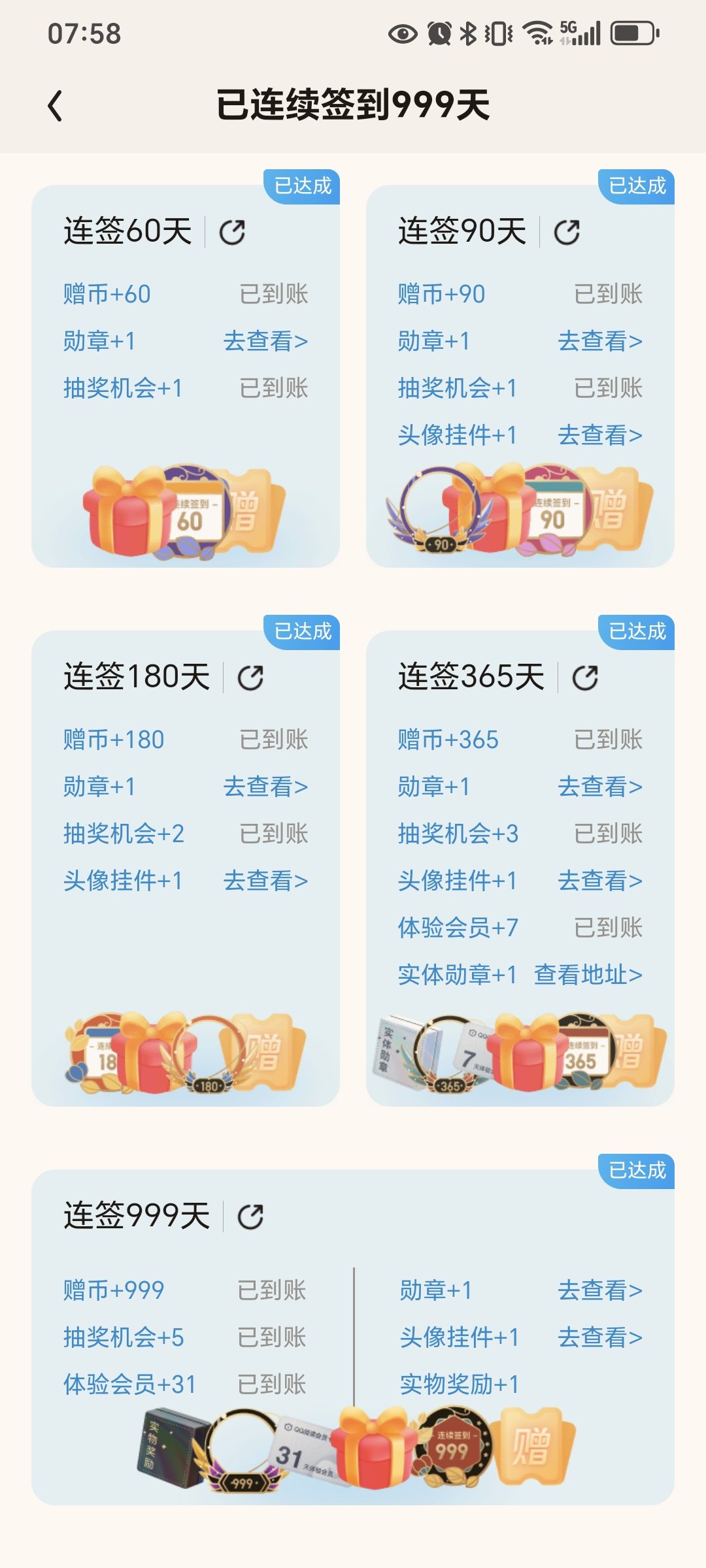
Task: Share the 连签999天 achievement
Action: point(250,1217)
